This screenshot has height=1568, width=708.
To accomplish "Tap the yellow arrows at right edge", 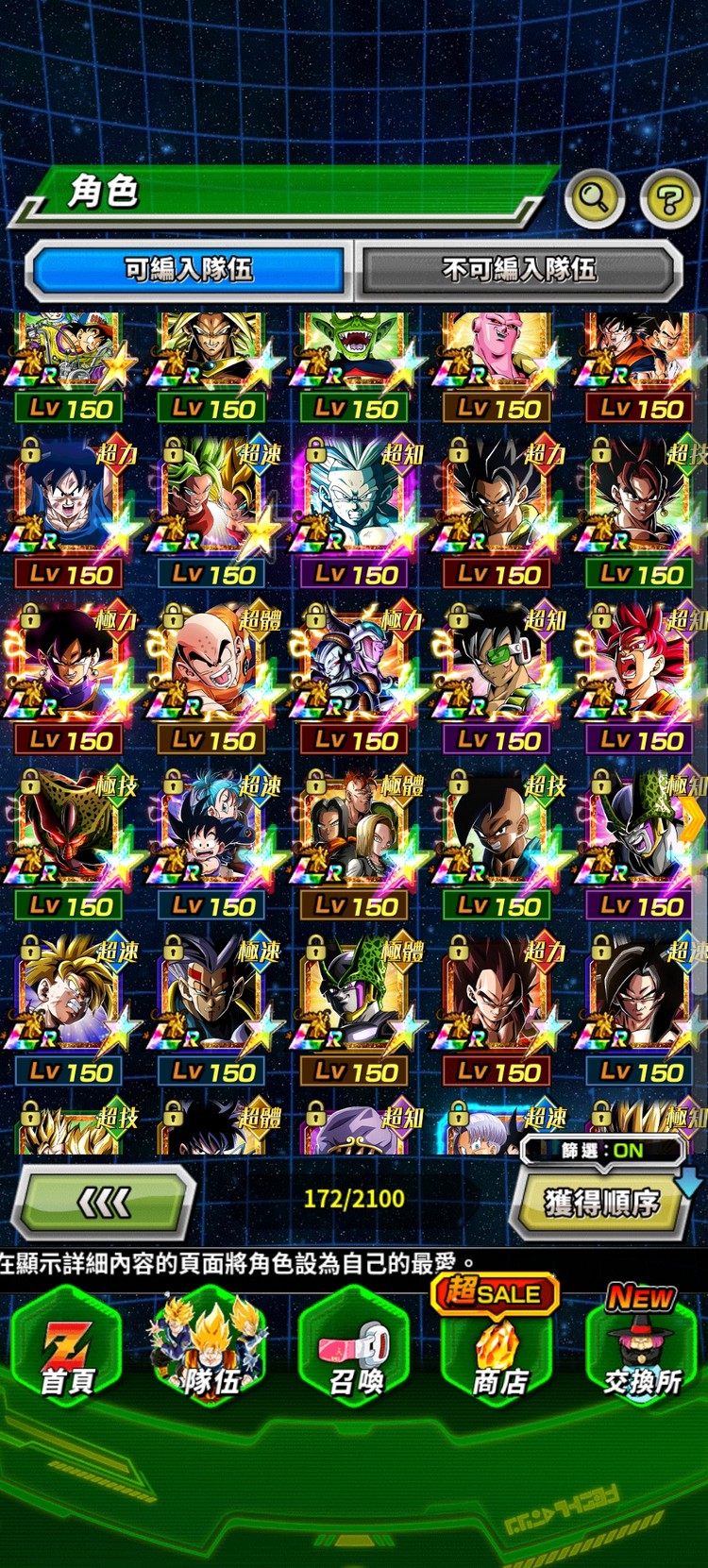I will tap(694, 819).
